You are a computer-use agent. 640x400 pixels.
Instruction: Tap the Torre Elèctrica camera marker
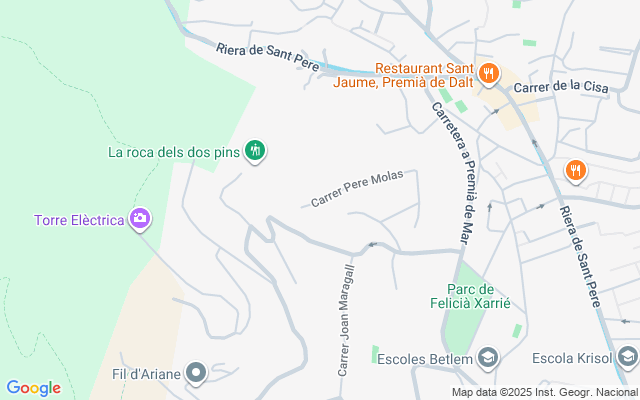tap(140, 218)
